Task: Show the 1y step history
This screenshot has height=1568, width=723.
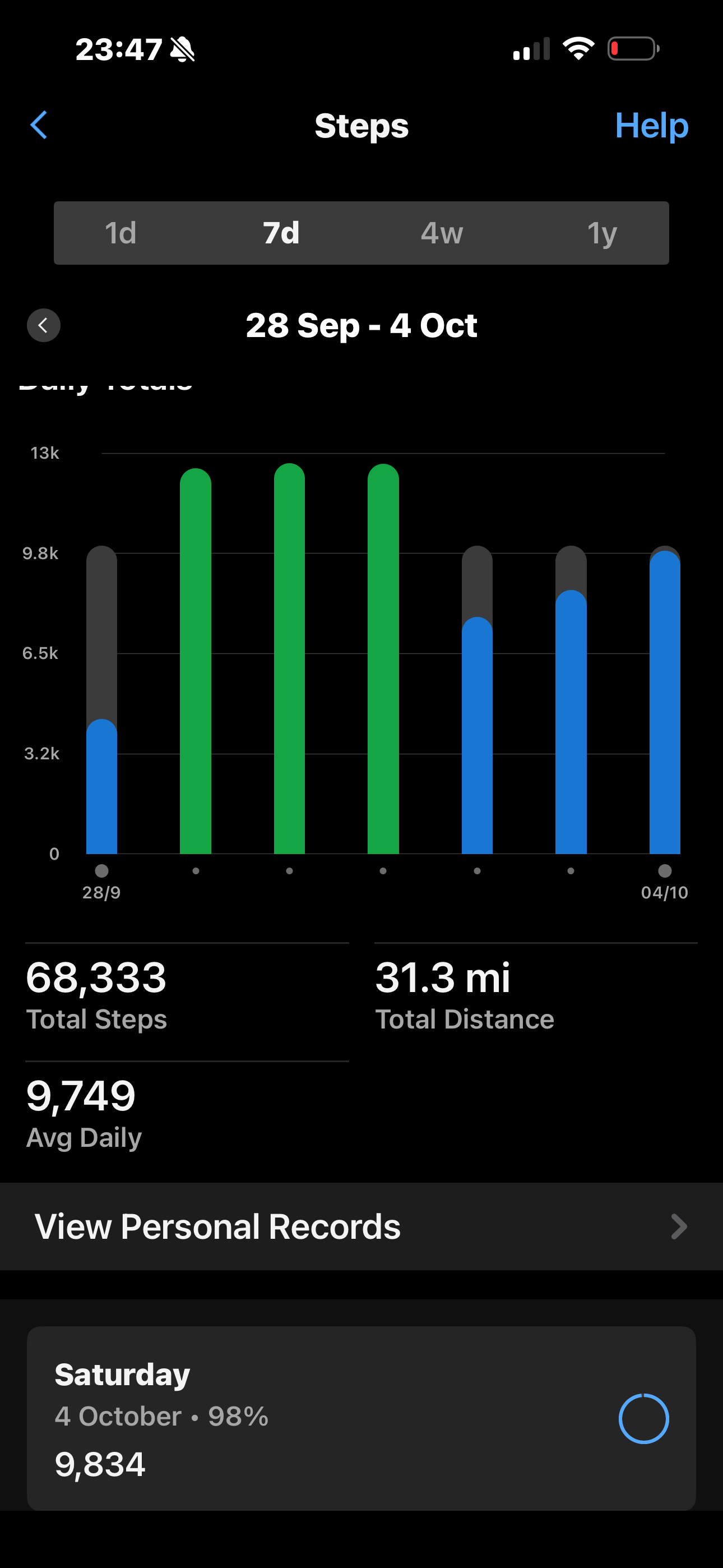Action: [602, 233]
